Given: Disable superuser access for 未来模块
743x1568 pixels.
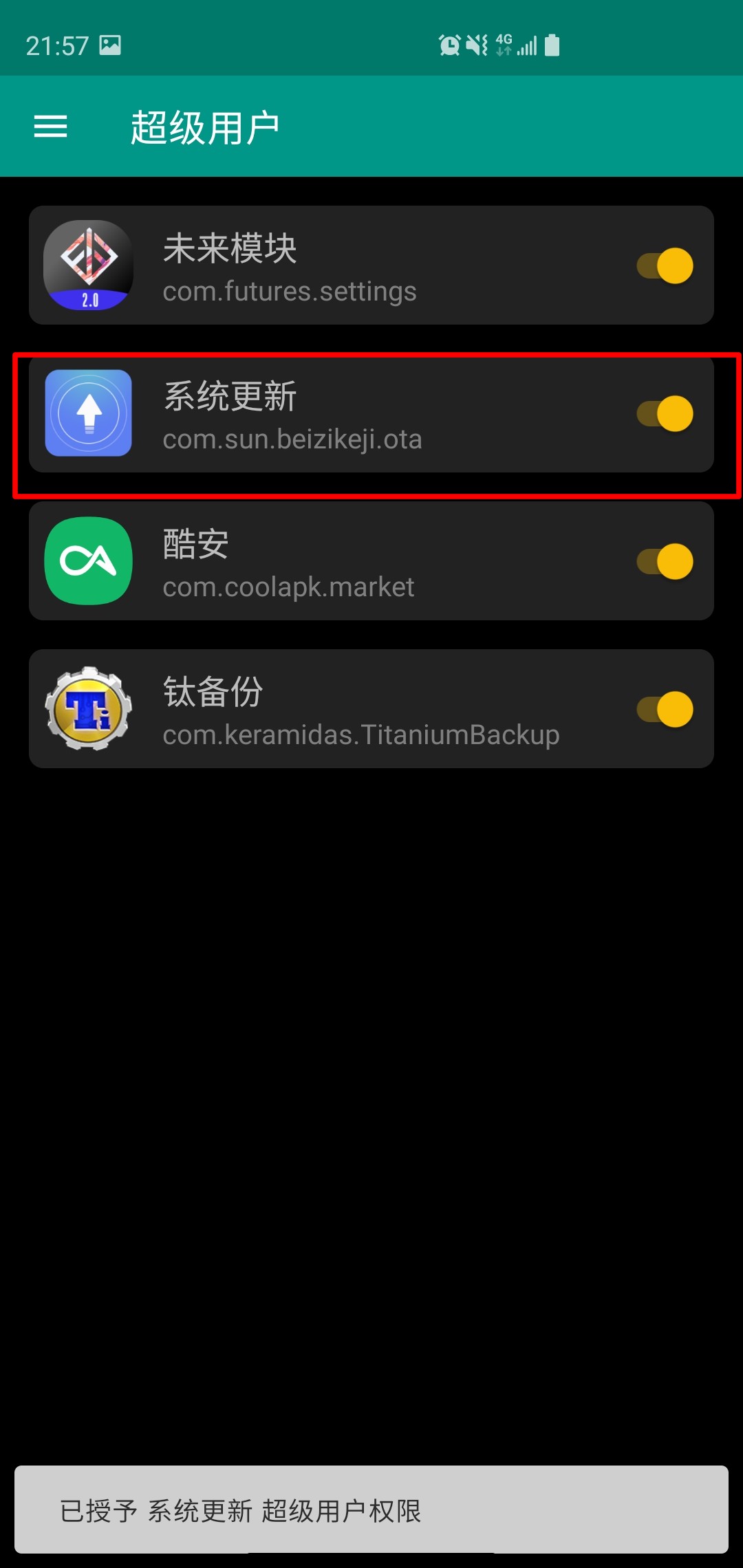Looking at the screenshot, I should (x=665, y=265).
